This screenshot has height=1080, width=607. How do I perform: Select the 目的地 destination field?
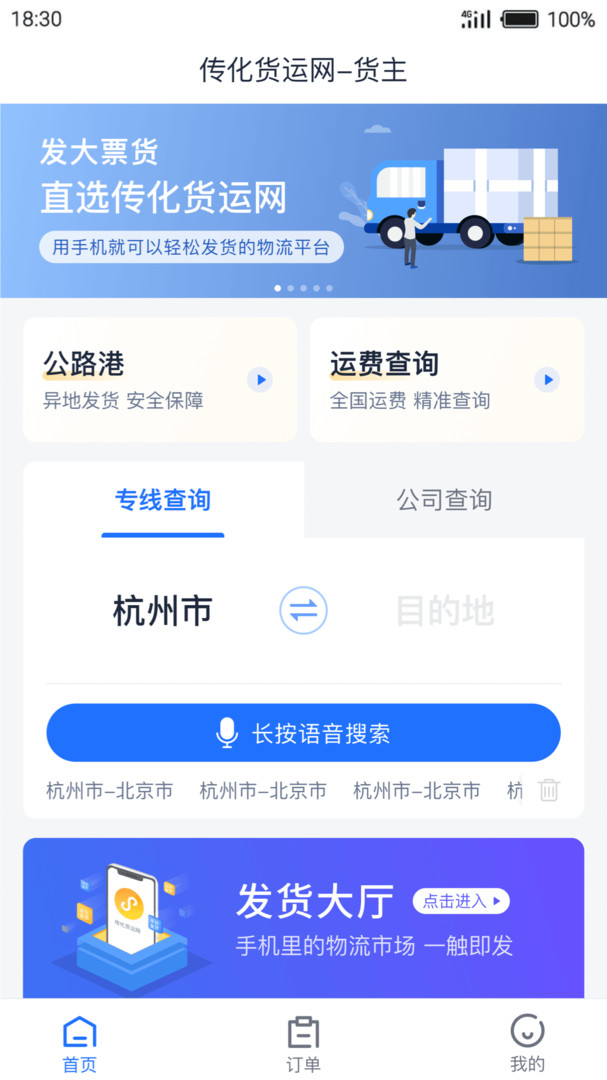click(445, 611)
